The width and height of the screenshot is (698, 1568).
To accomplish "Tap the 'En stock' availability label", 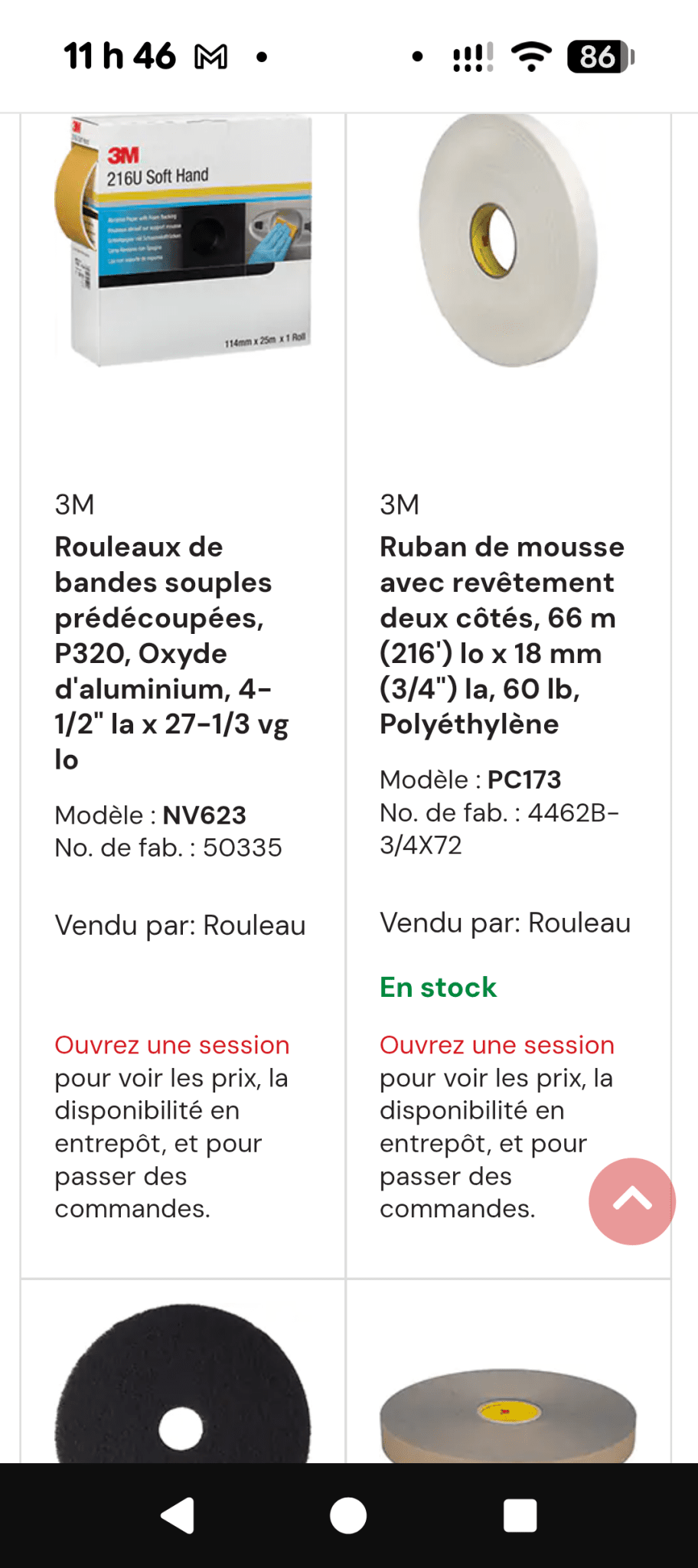I will click(x=438, y=988).
